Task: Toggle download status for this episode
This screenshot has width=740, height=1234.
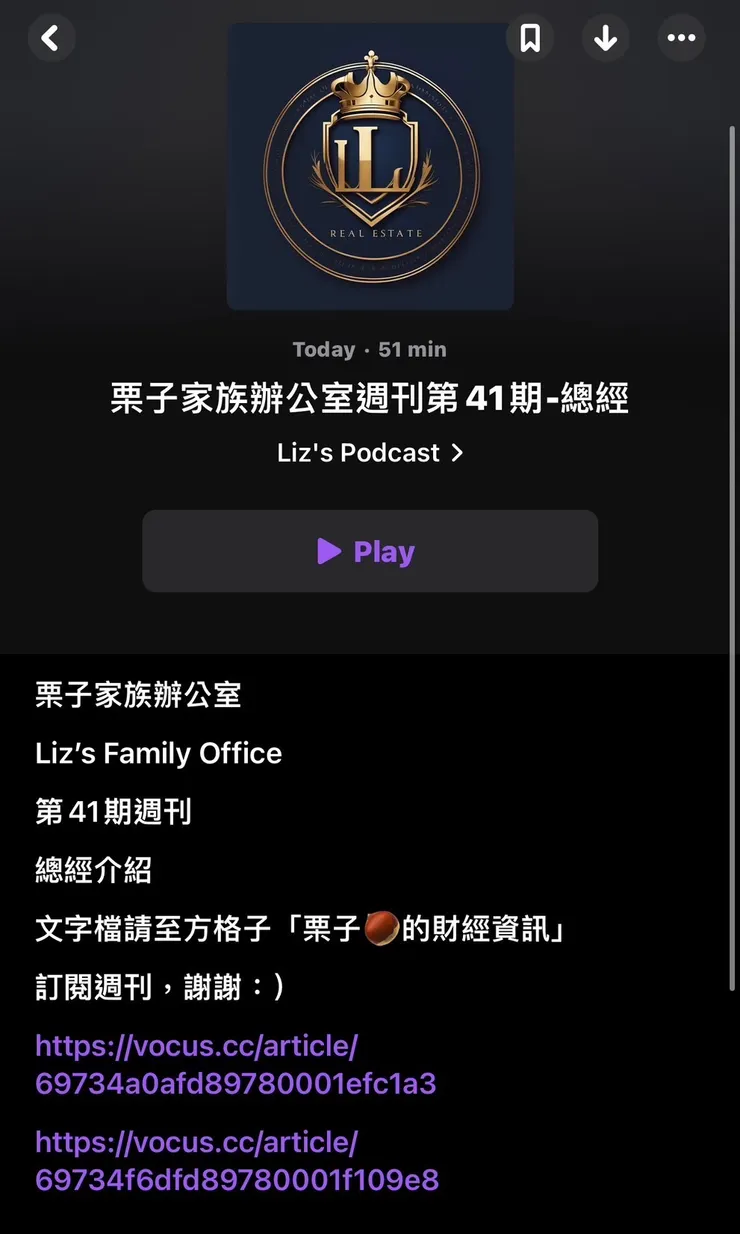Action: pyautogui.click(x=605, y=37)
